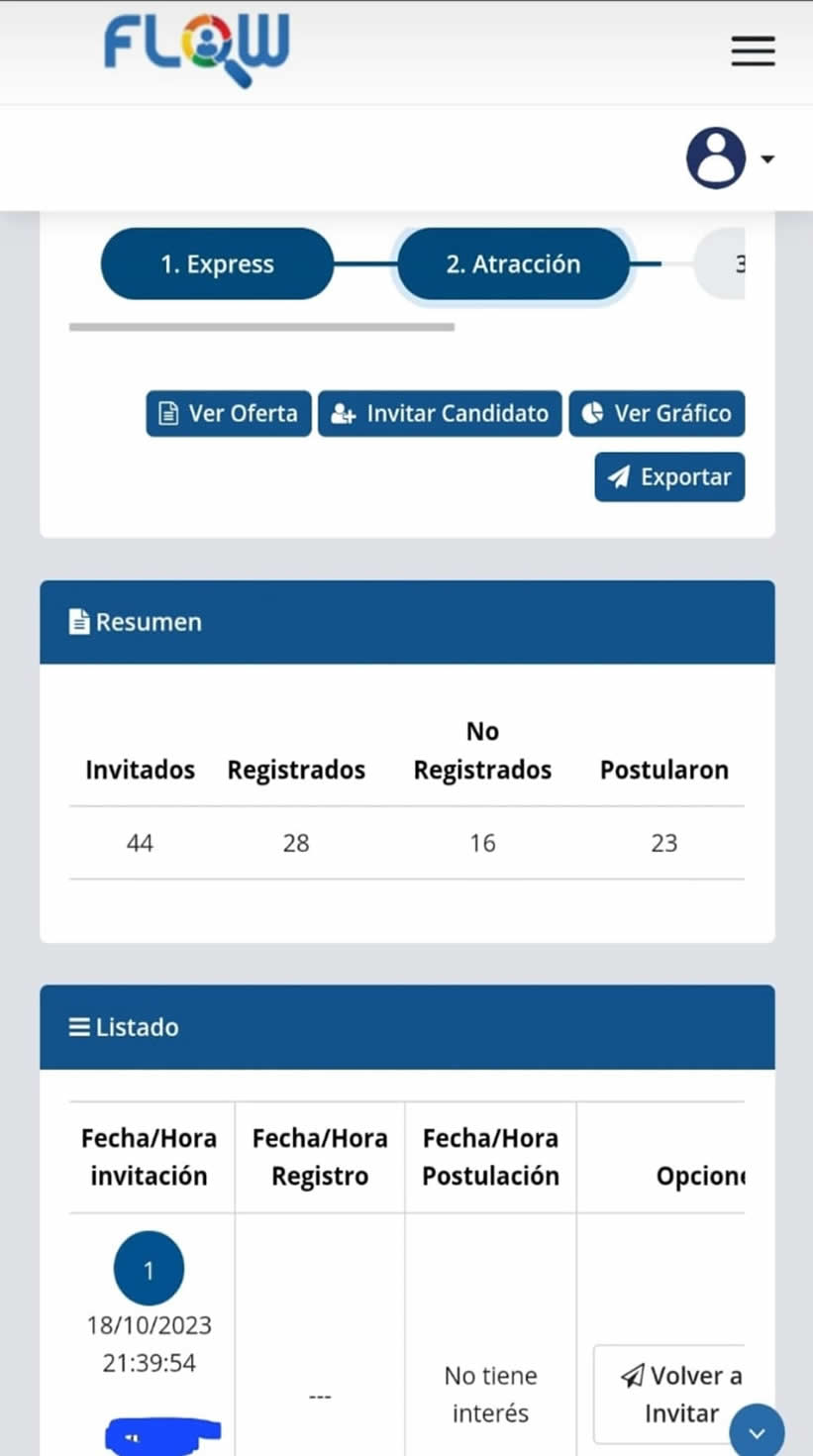Screen dimensions: 813x1456
Task: Open Ver Gráfico chart view
Action: [657, 413]
